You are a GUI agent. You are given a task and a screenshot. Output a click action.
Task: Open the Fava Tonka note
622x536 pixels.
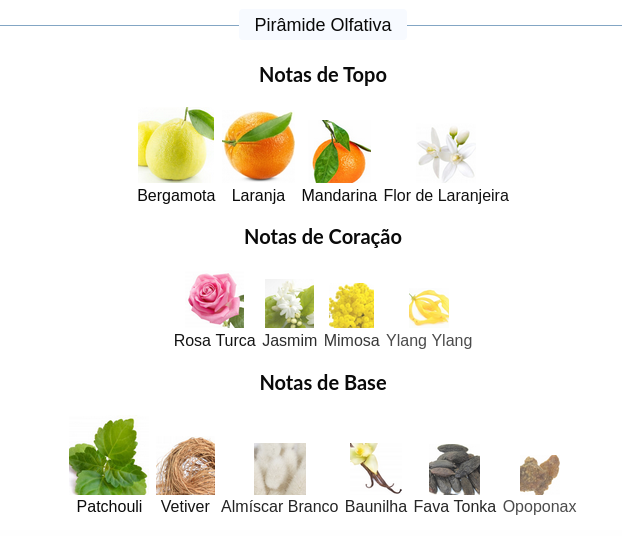click(455, 479)
